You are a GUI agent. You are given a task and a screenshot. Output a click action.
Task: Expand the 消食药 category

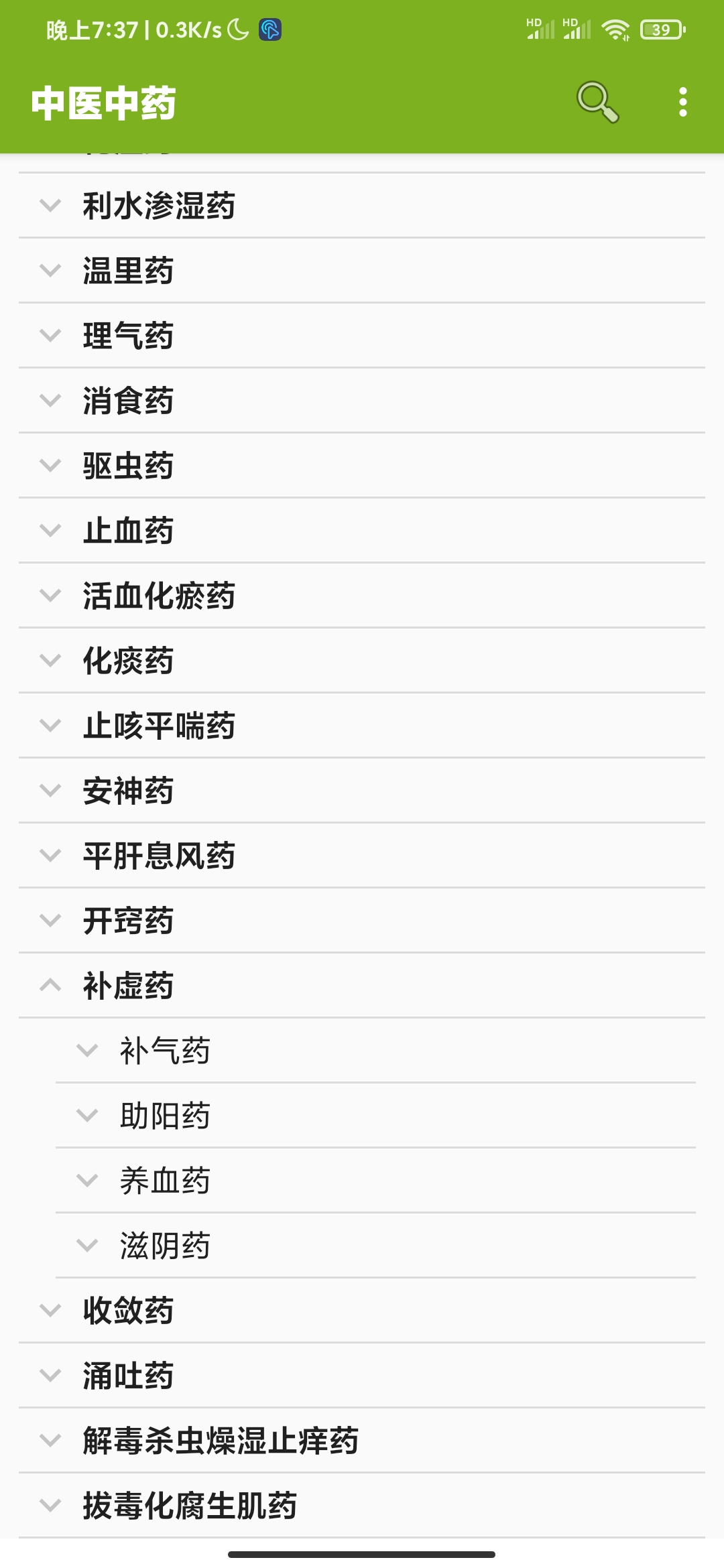click(x=128, y=401)
